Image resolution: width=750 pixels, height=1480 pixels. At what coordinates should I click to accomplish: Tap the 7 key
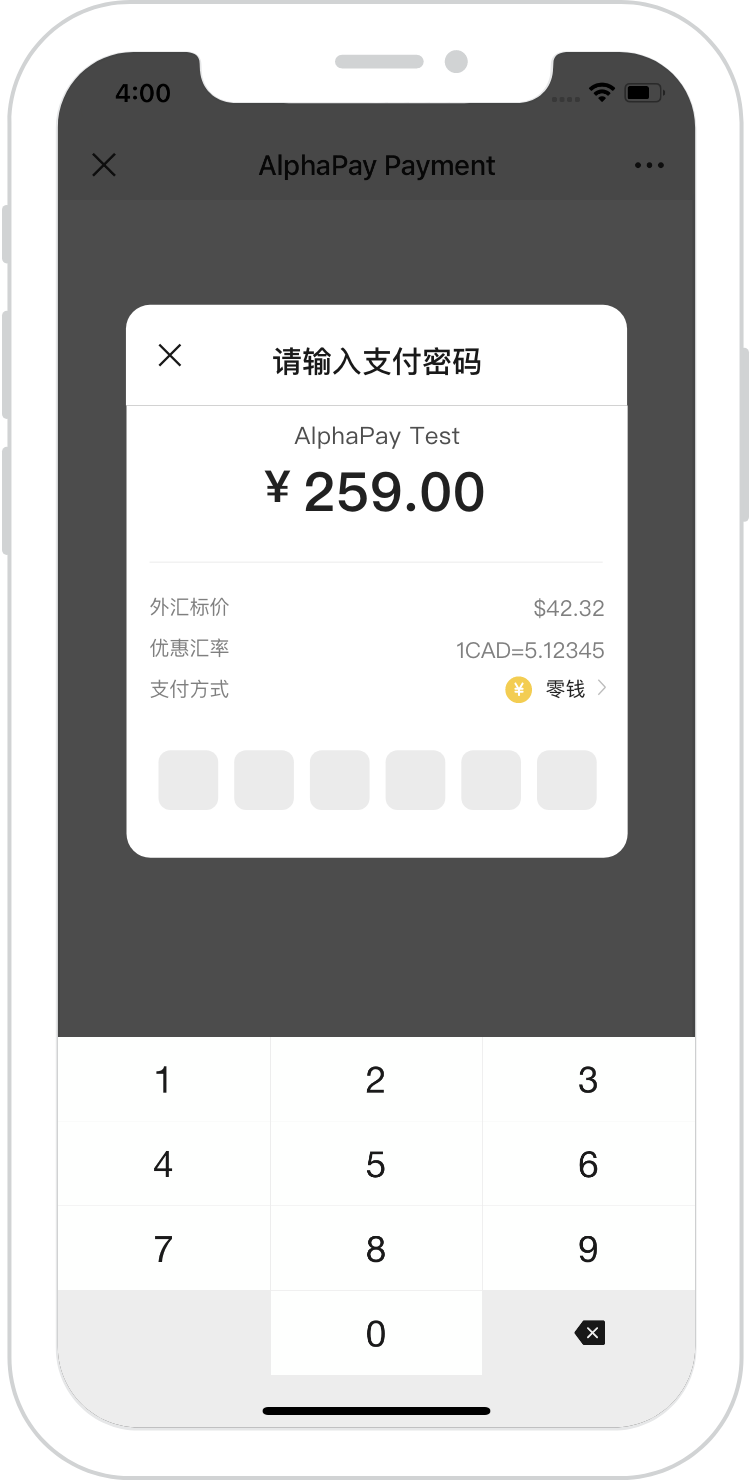pos(163,1249)
